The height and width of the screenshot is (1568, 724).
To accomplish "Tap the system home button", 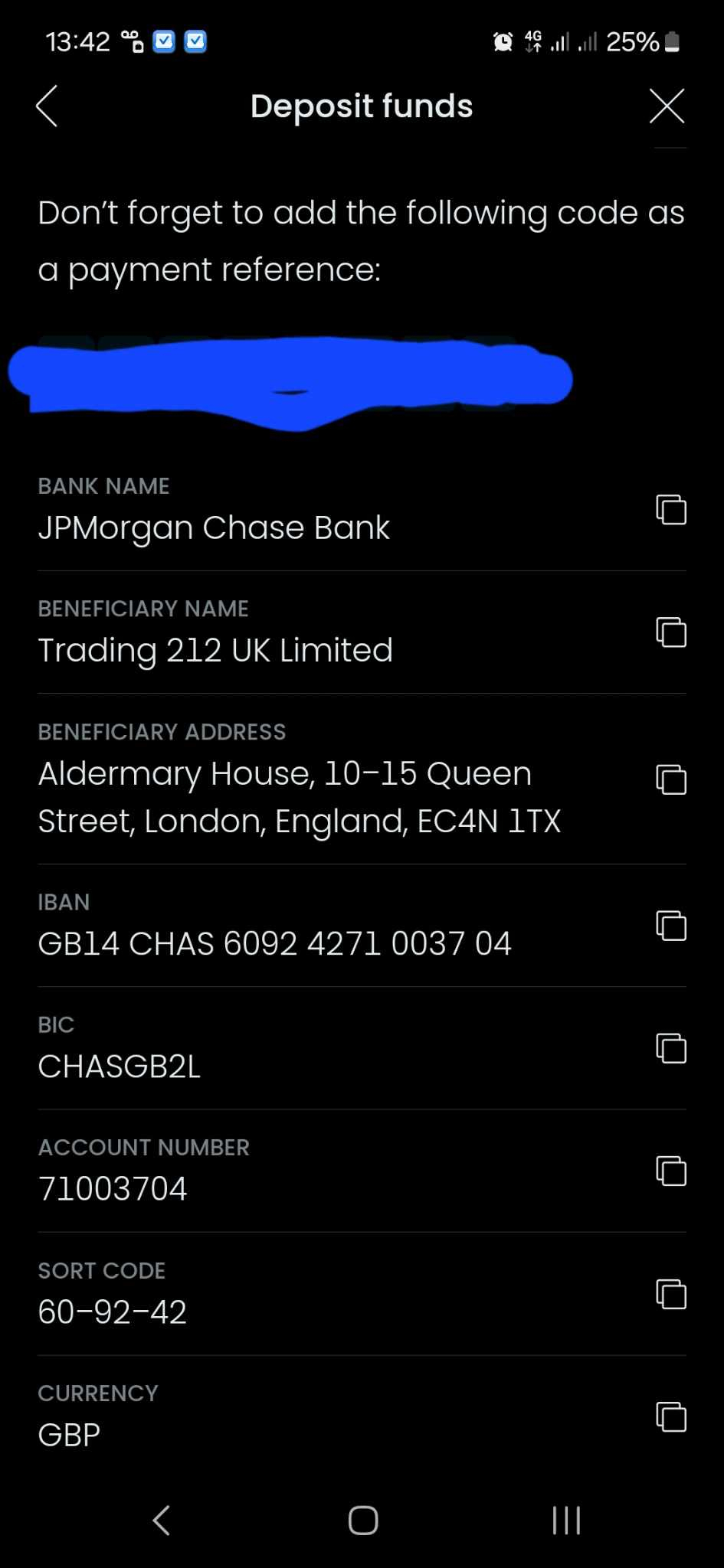I will point(363,1521).
